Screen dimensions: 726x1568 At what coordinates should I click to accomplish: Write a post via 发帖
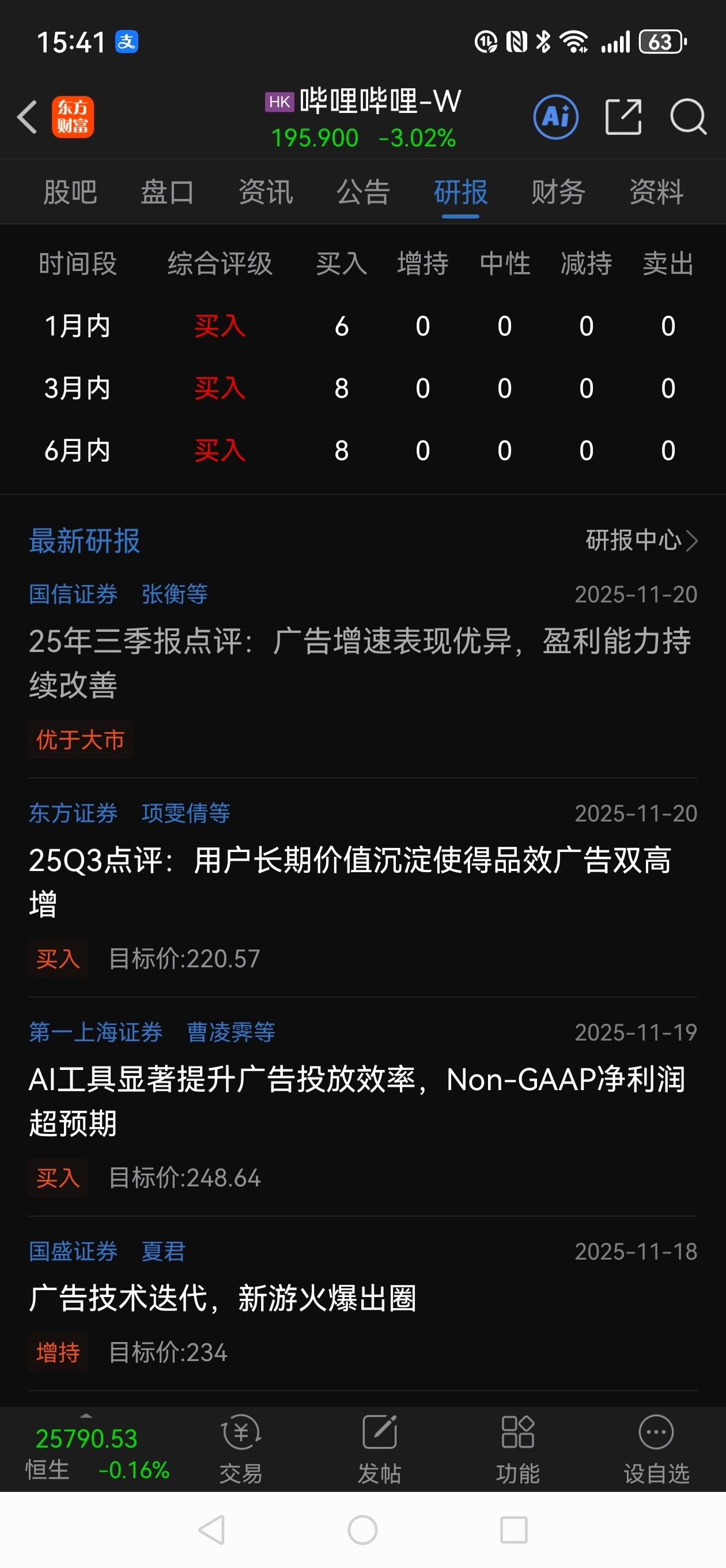pos(379,1449)
